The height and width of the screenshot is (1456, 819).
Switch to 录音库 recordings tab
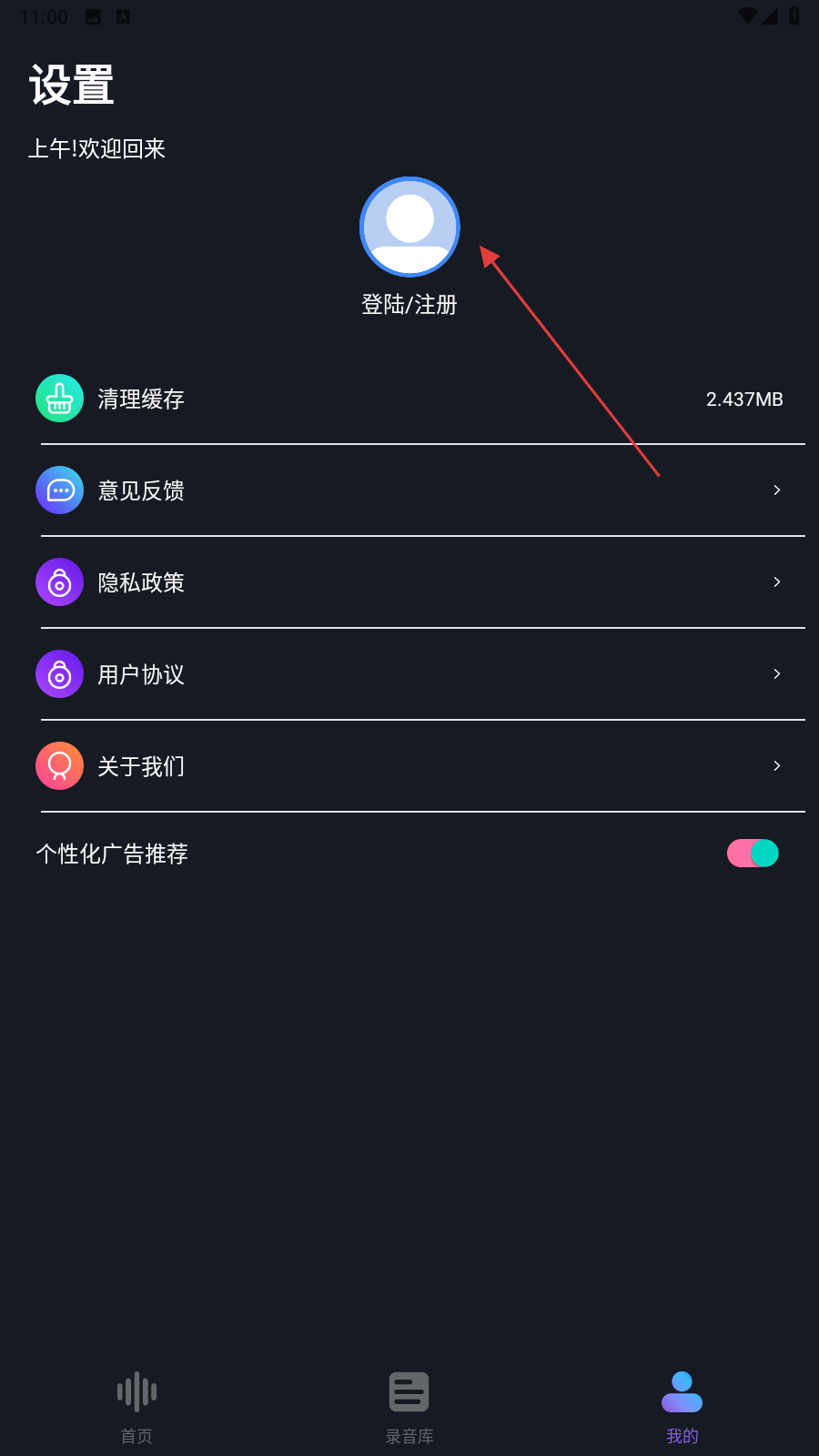409,1408
